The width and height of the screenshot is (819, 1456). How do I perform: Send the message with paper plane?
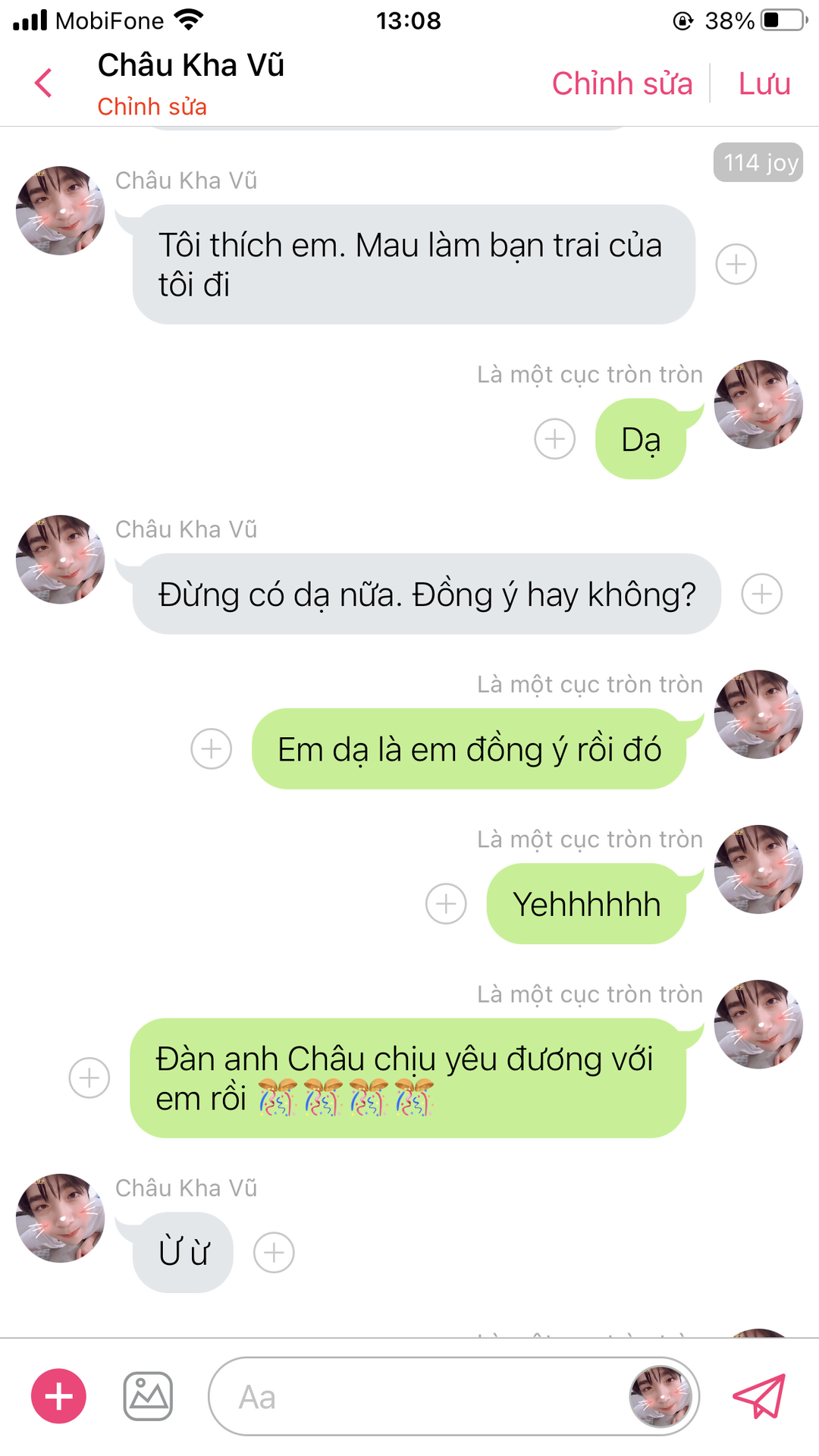pos(758,1396)
